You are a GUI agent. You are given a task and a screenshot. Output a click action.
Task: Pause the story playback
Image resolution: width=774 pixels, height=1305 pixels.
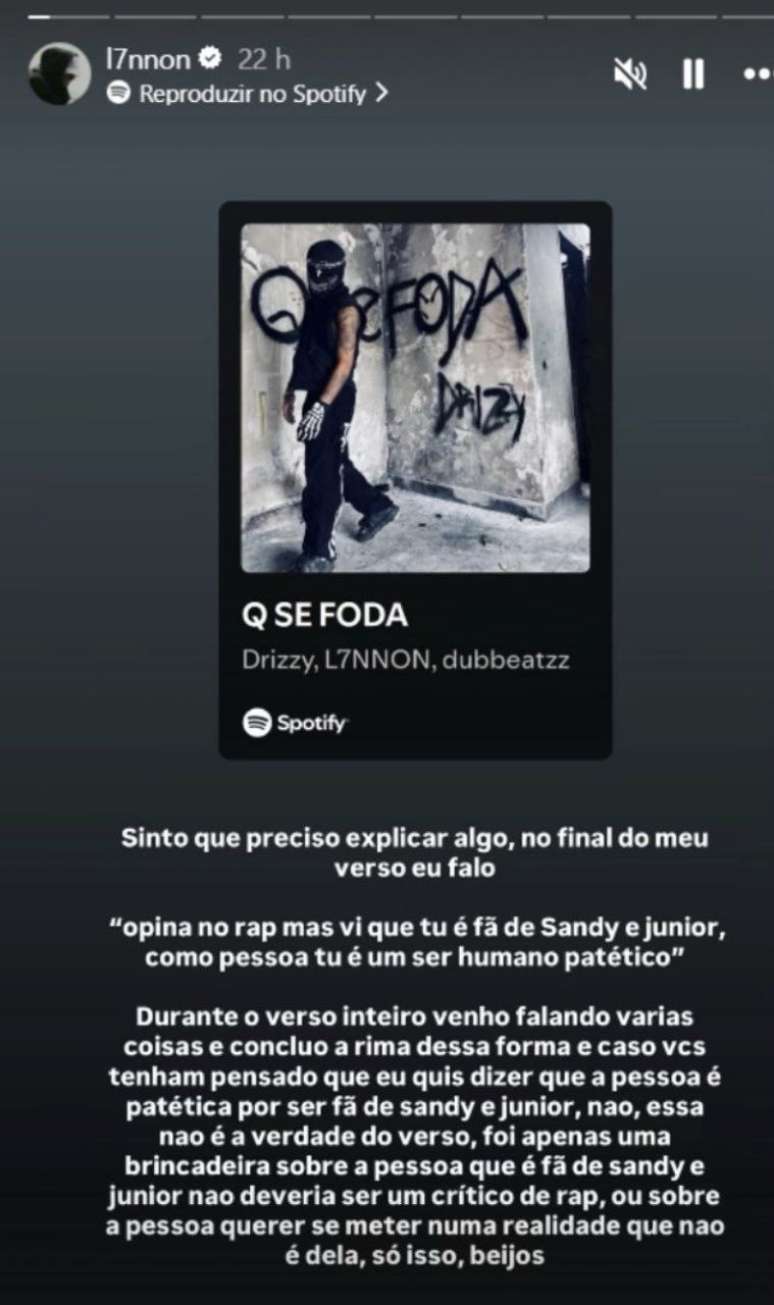tap(693, 74)
